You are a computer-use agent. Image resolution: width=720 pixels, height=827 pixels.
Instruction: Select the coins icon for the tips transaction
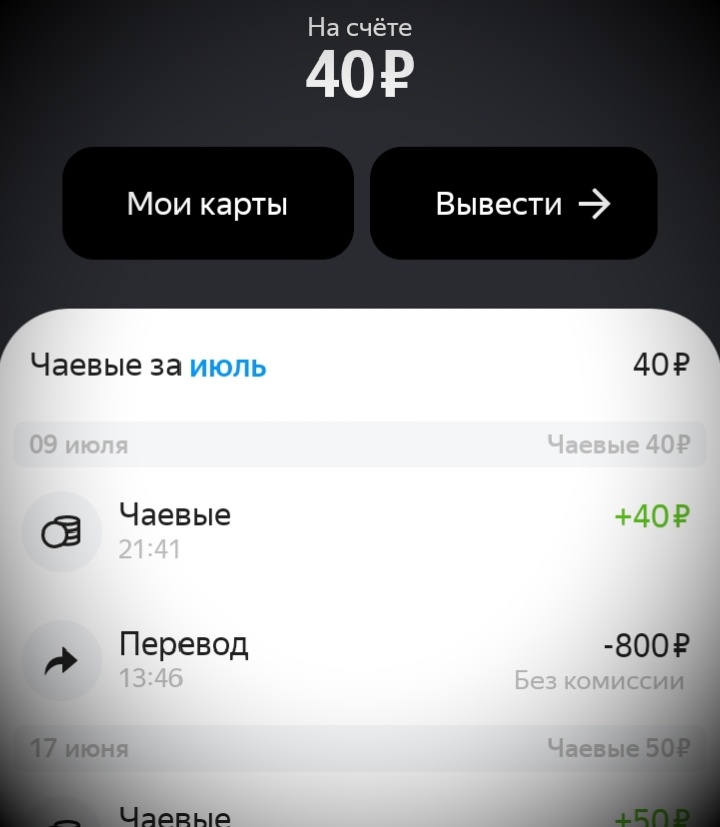coord(62,531)
